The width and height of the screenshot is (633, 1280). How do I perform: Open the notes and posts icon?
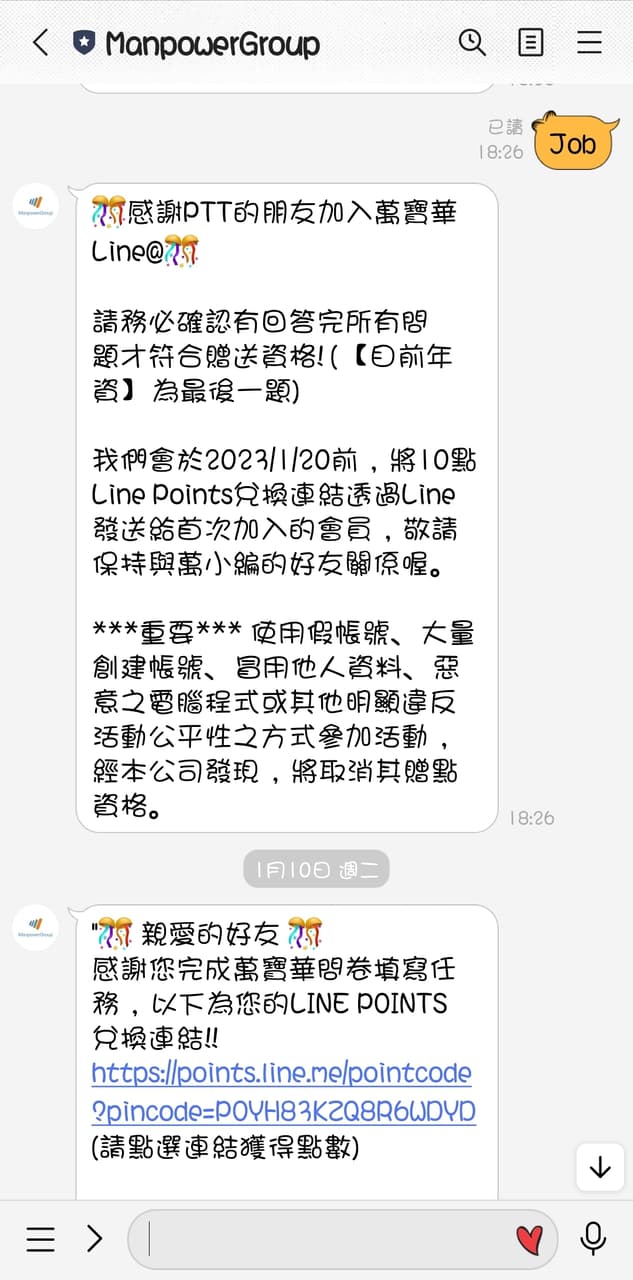(530, 42)
